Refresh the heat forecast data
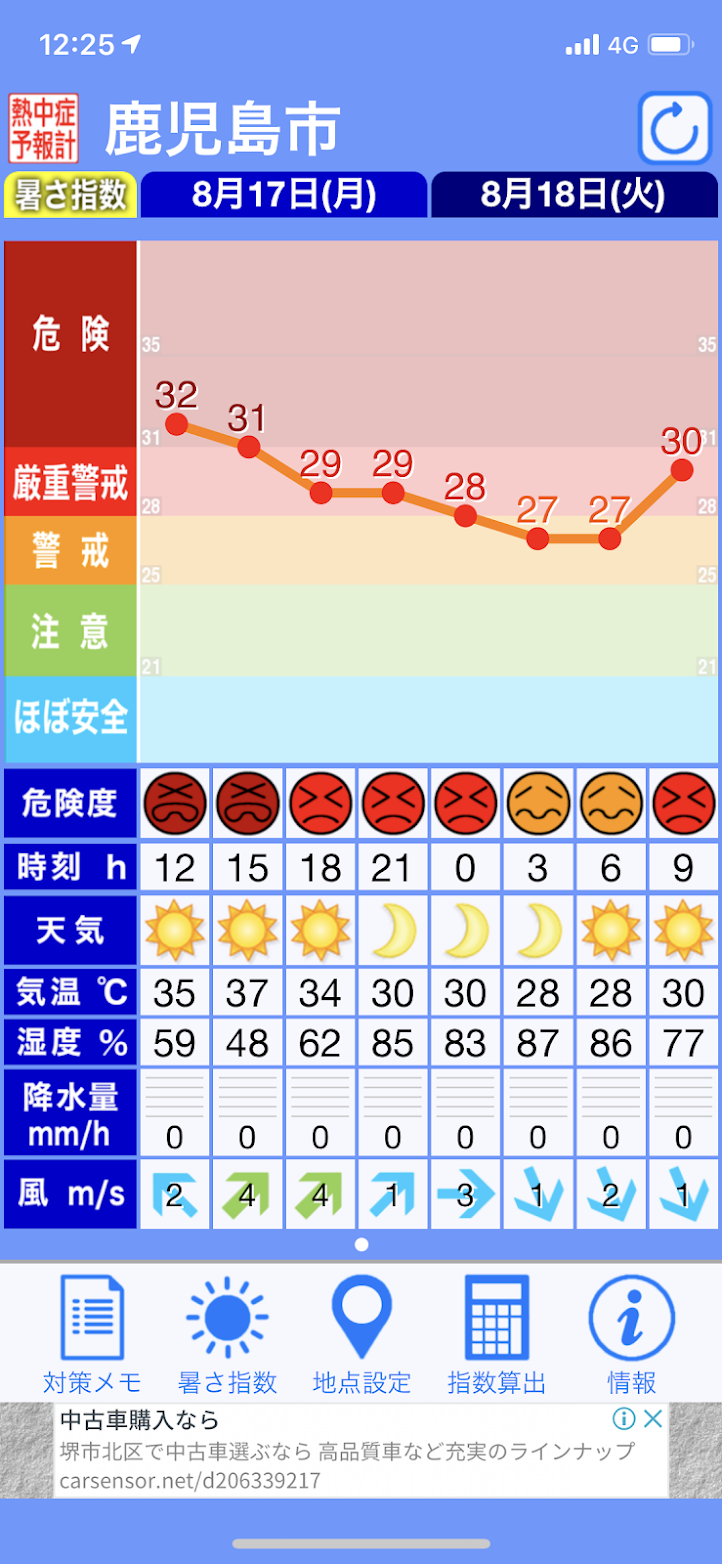This screenshot has width=722, height=1564. (674, 128)
